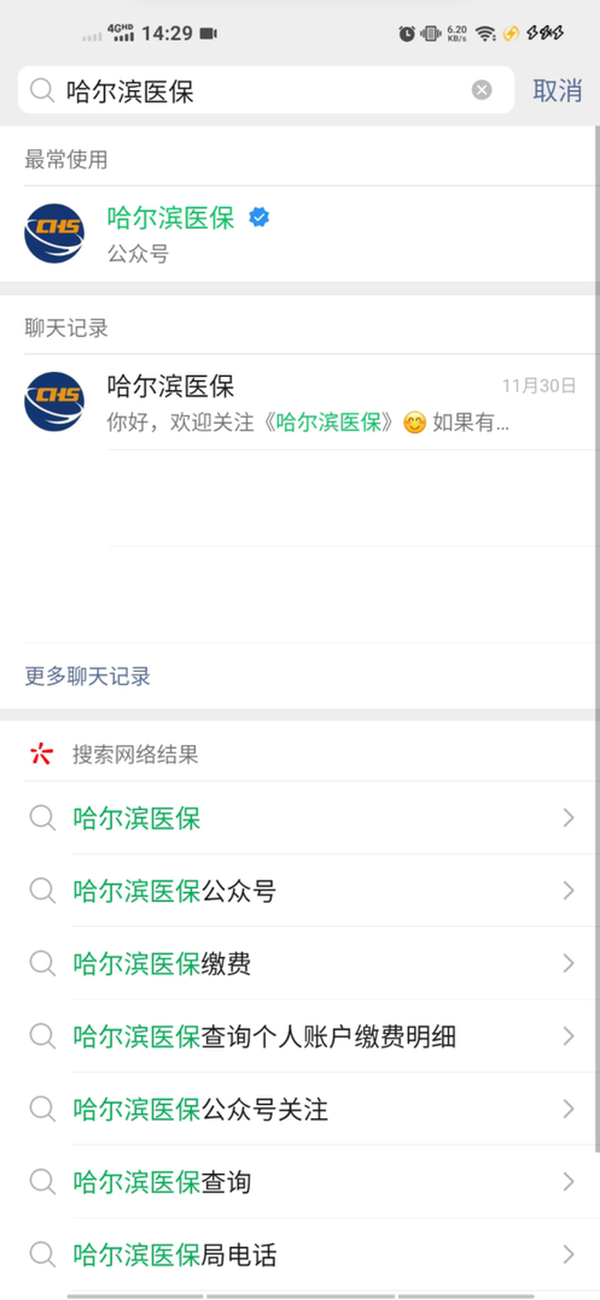Choose 哈尔滨医保查询个人账户缴费明细 suggestion
The width and height of the screenshot is (600, 1300).
300,1037
